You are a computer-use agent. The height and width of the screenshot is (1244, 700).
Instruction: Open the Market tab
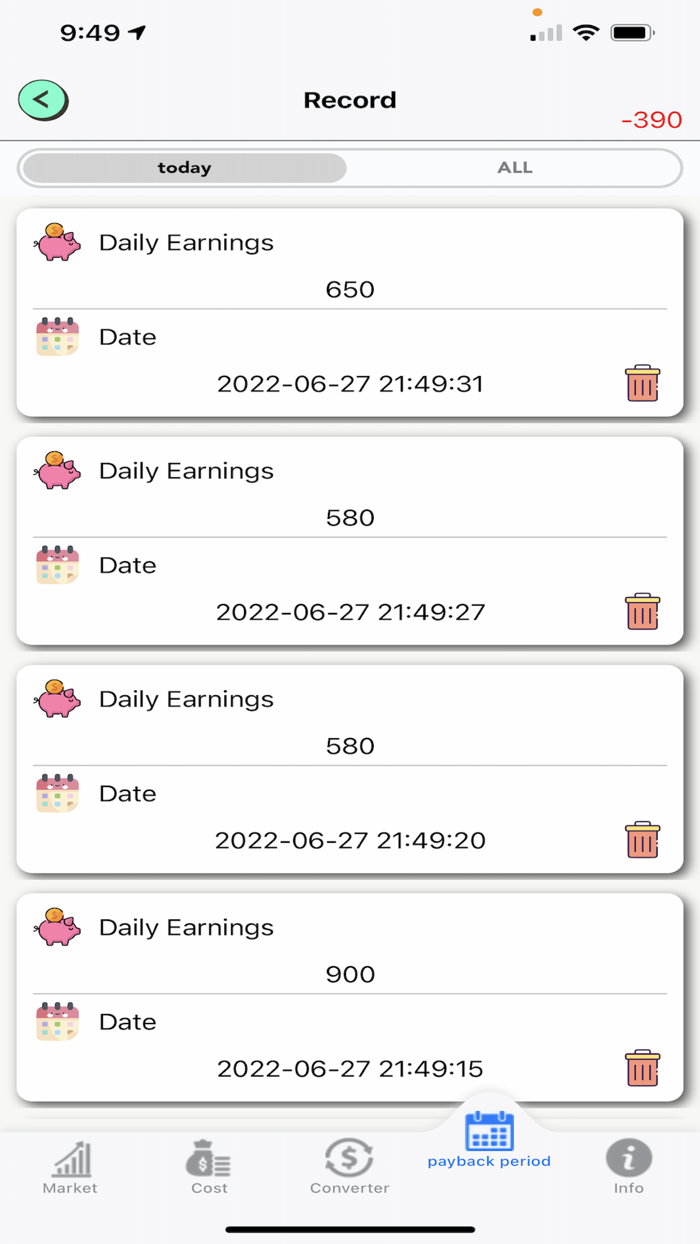point(70,1167)
